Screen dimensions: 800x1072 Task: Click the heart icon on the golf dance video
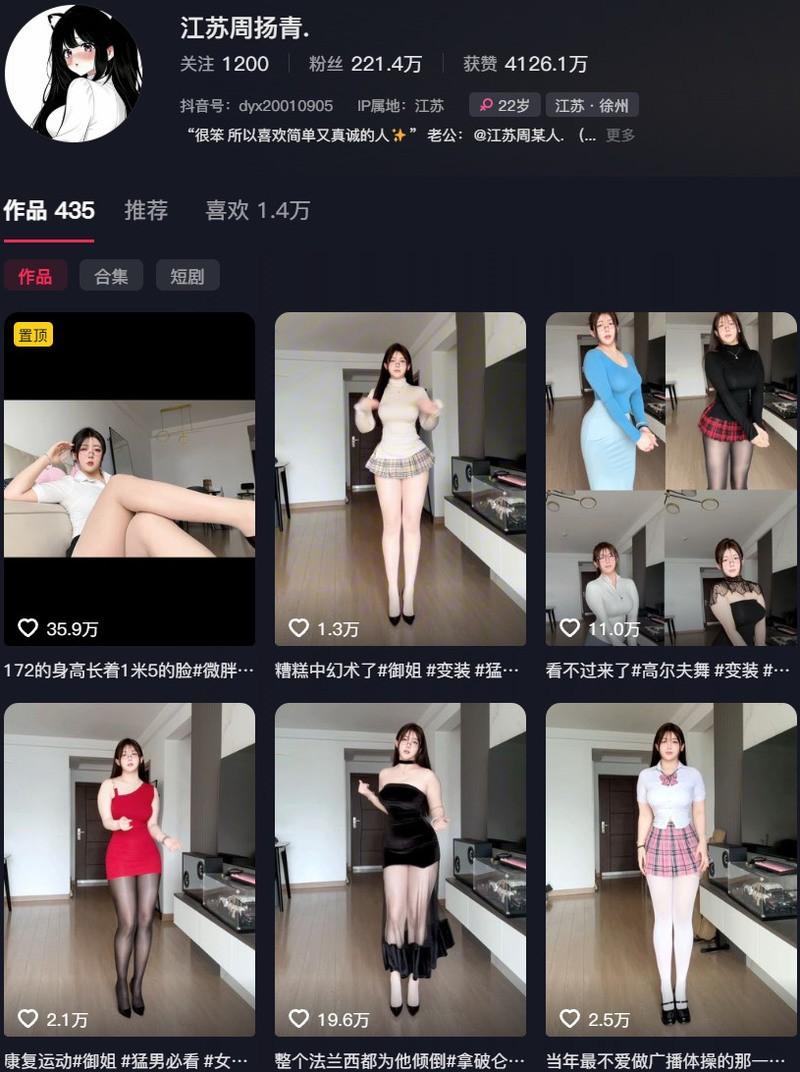[x=567, y=628]
